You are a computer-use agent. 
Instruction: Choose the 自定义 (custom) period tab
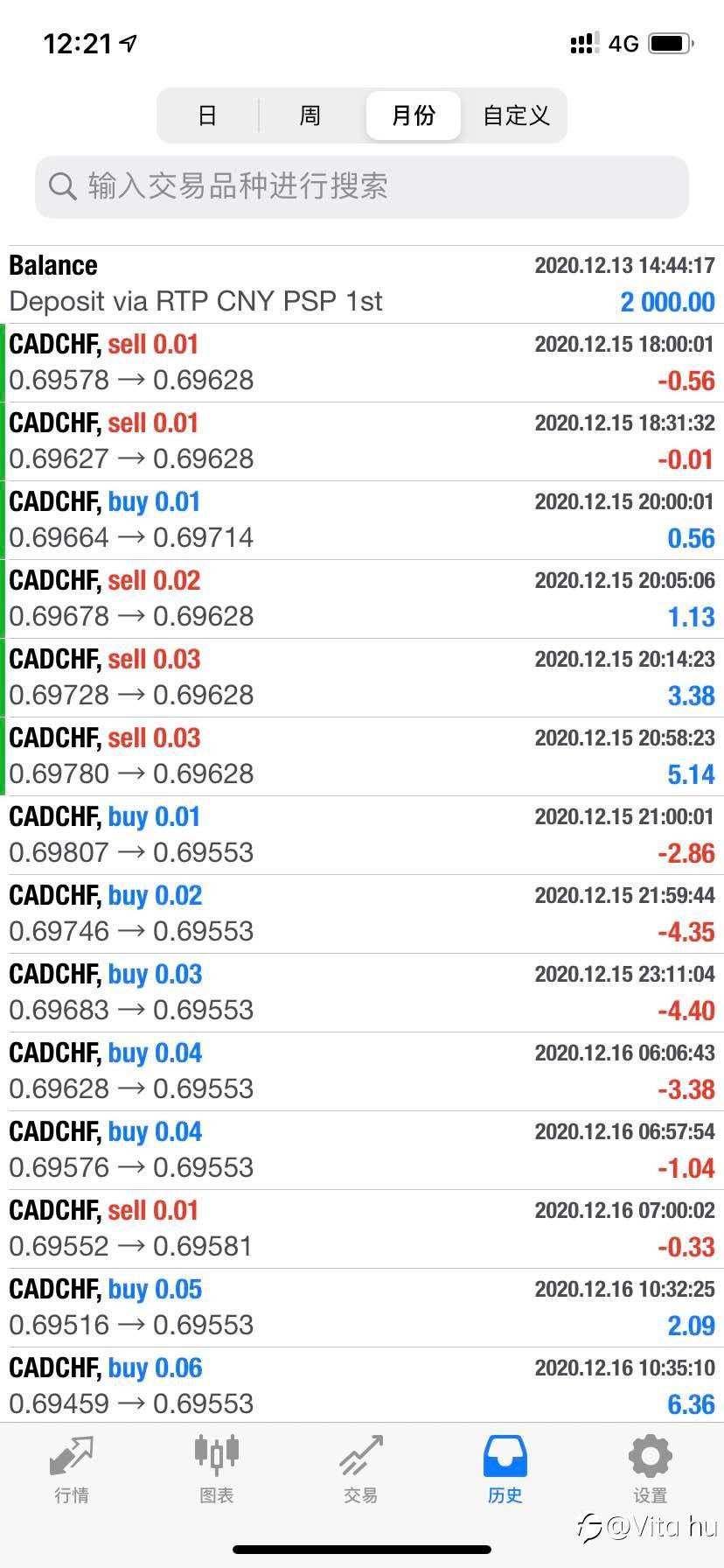point(516,115)
